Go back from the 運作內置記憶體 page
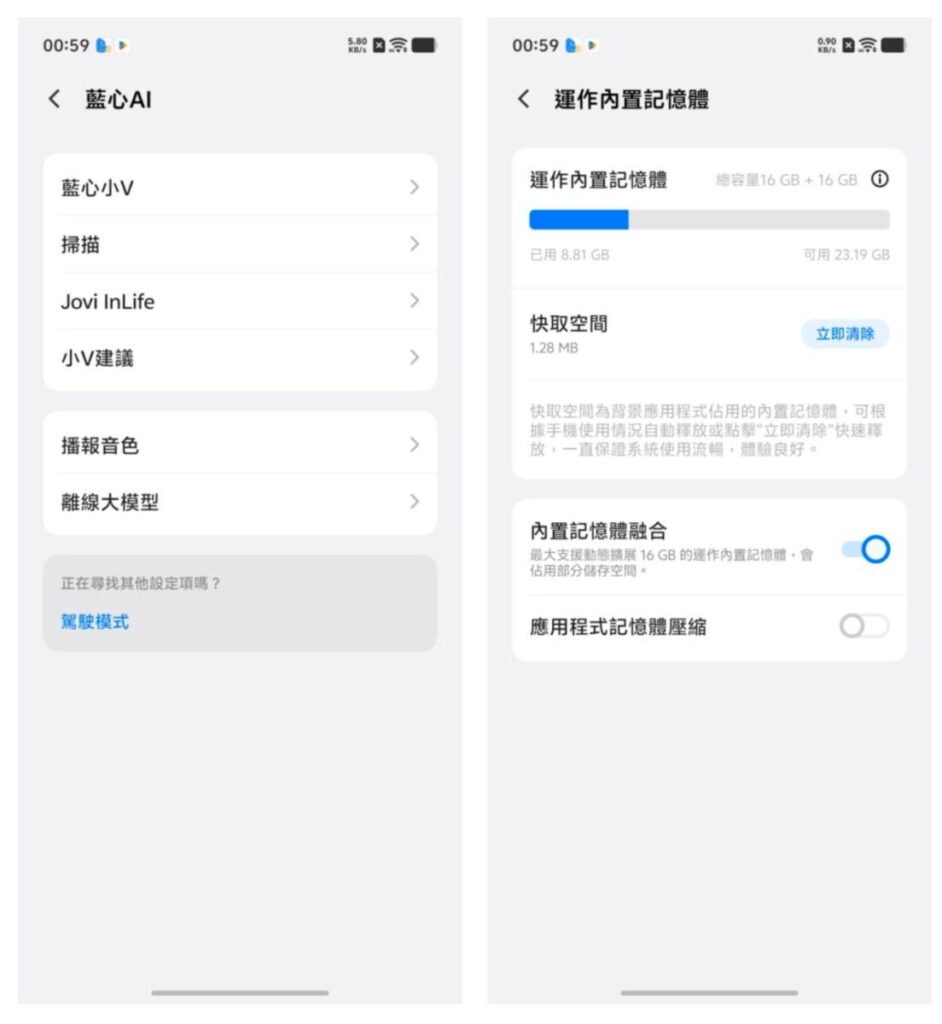 [x=524, y=99]
